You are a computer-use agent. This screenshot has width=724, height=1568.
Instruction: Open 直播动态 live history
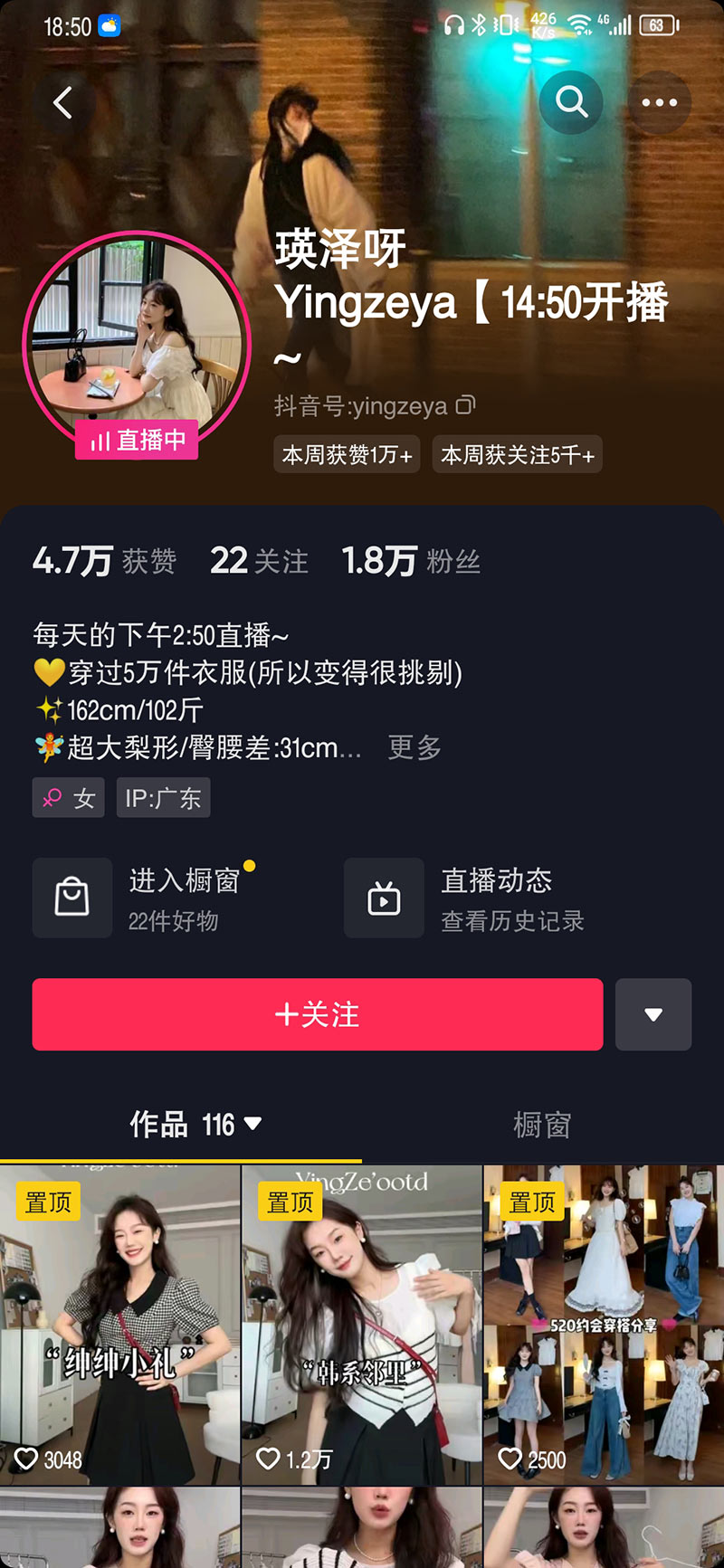(x=494, y=898)
